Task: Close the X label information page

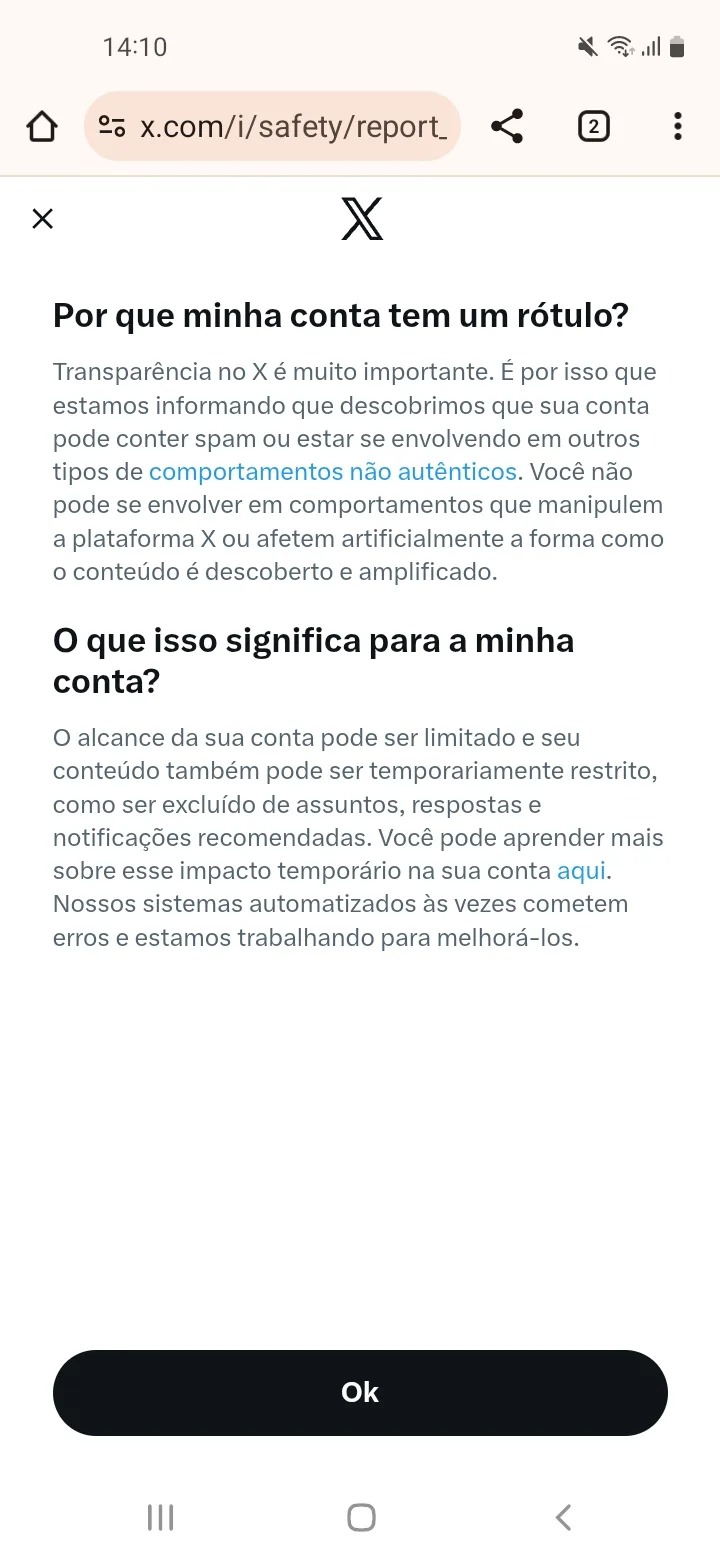Action: tap(42, 219)
